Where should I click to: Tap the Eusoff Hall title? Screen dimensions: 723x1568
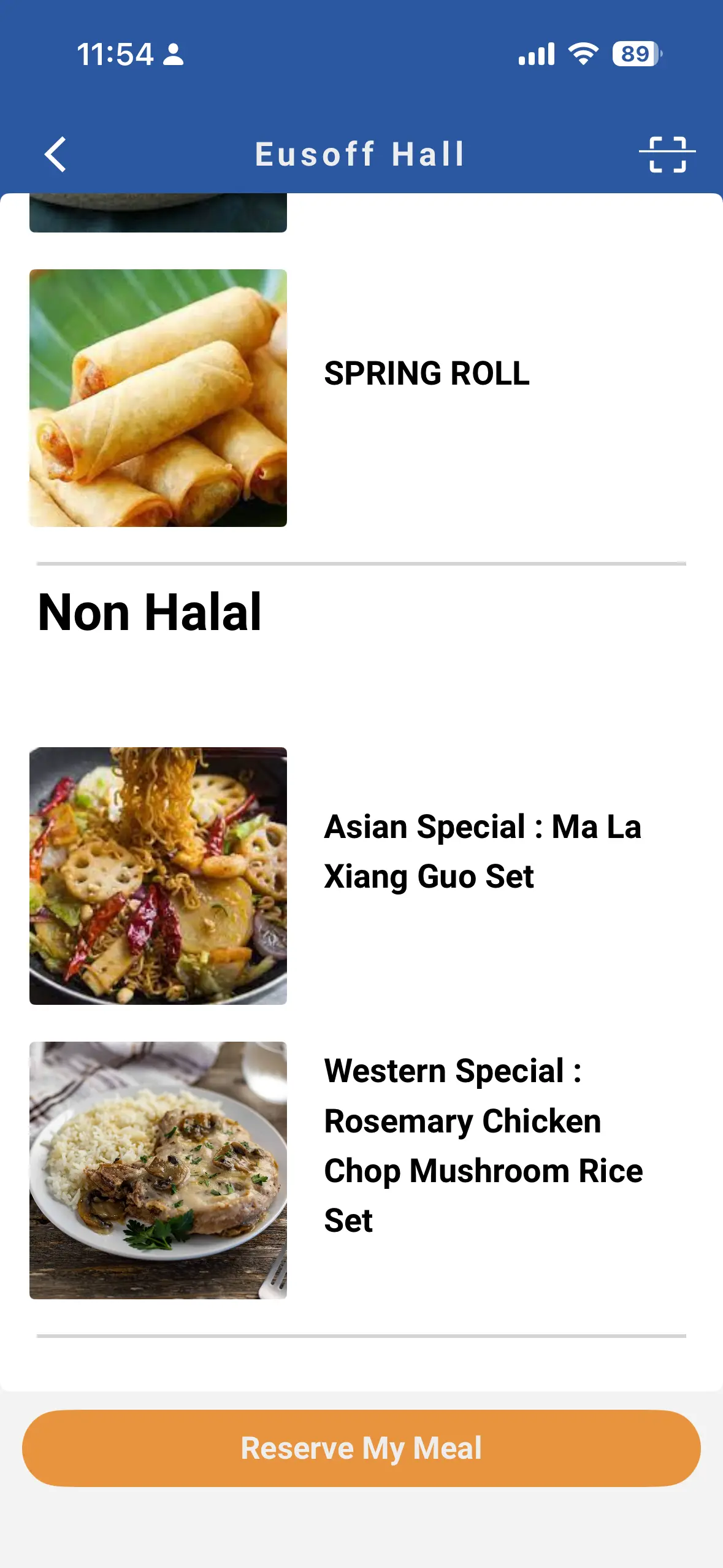tap(361, 153)
